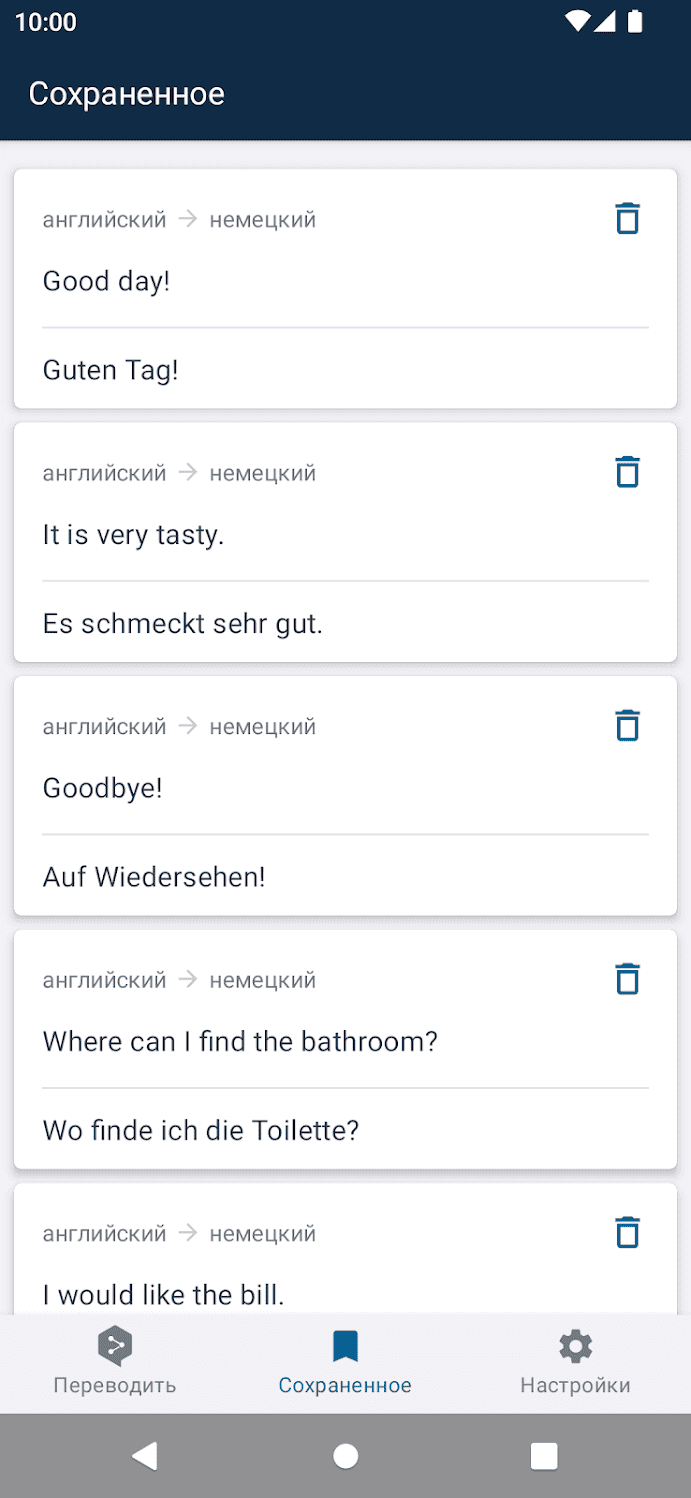Open the Настройки tab
This screenshot has height=1498, width=691.
(x=575, y=1362)
